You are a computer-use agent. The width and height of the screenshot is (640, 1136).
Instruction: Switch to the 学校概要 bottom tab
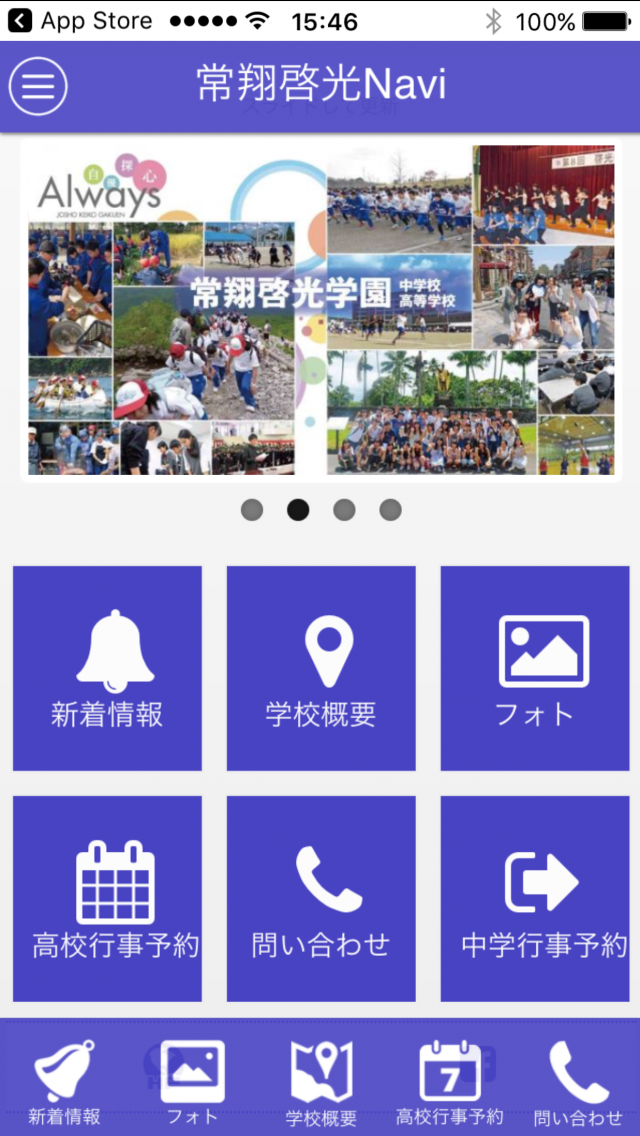point(321,1082)
